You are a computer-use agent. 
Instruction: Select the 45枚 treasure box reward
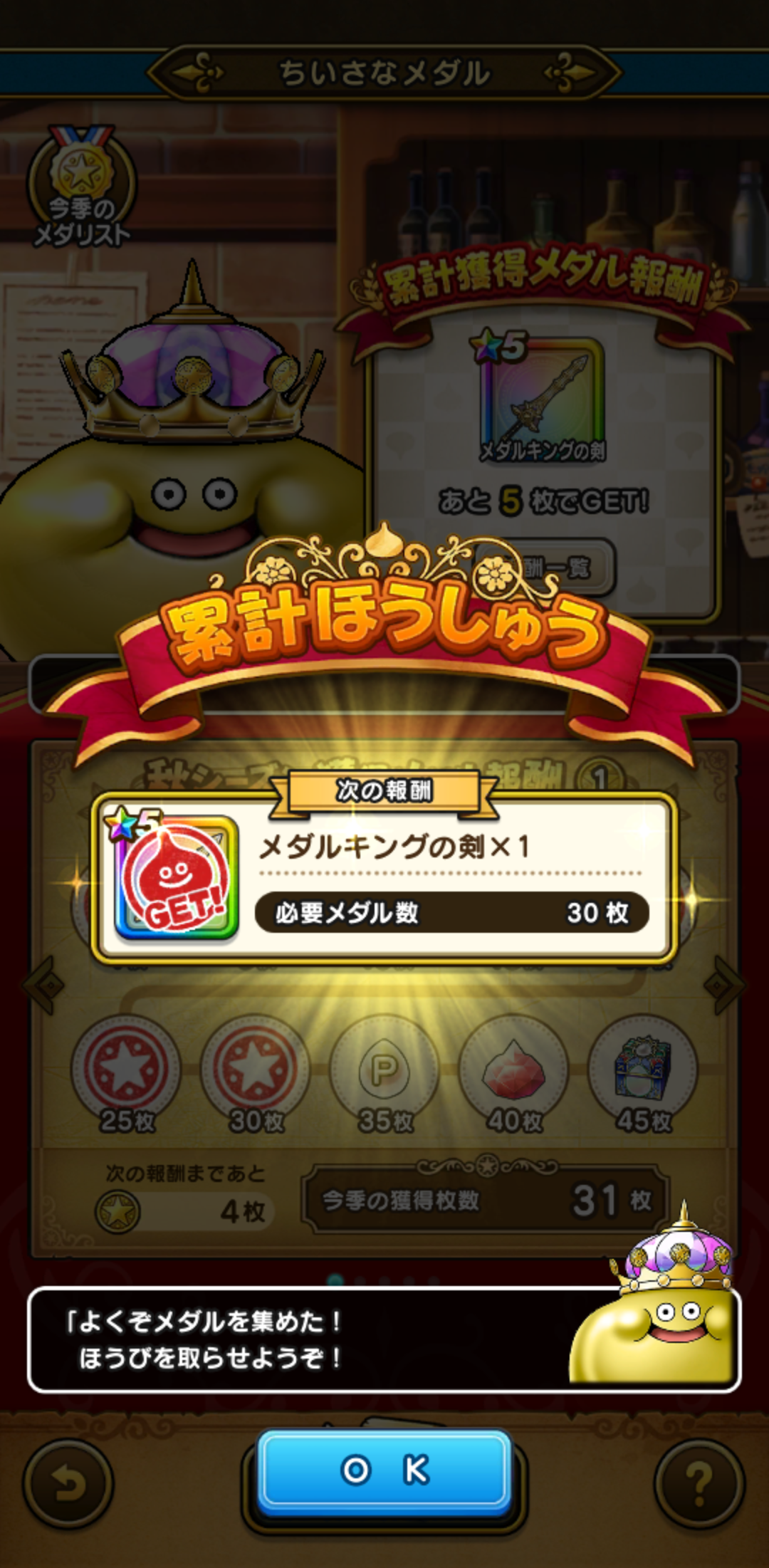pyautogui.click(x=642, y=1070)
